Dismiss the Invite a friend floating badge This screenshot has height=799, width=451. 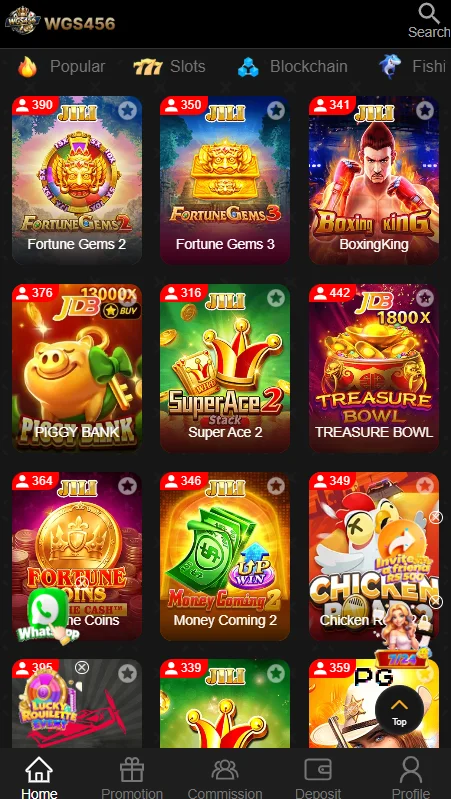click(x=436, y=517)
